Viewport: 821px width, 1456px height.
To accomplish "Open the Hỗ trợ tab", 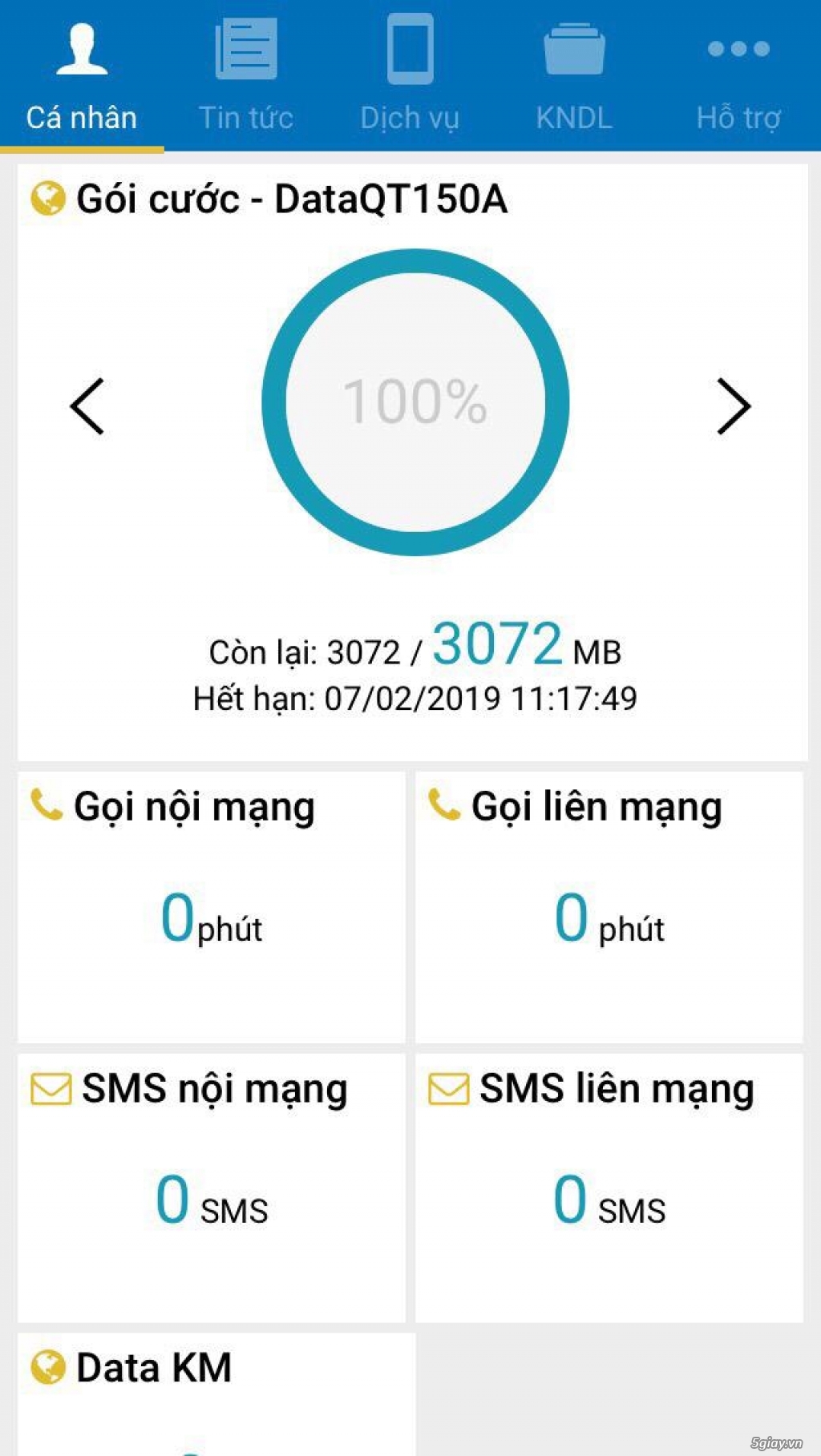I will pyautogui.click(x=738, y=76).
